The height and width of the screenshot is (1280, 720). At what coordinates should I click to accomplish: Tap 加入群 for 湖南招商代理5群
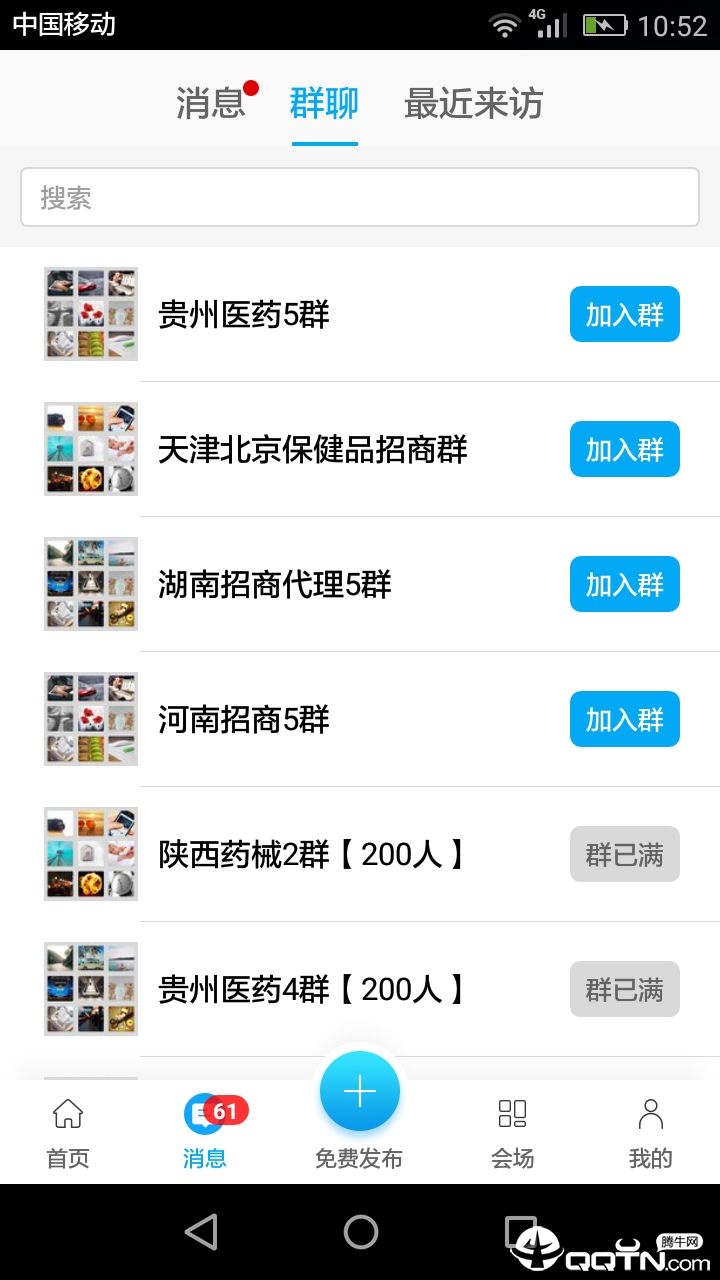tap(624, 585)
